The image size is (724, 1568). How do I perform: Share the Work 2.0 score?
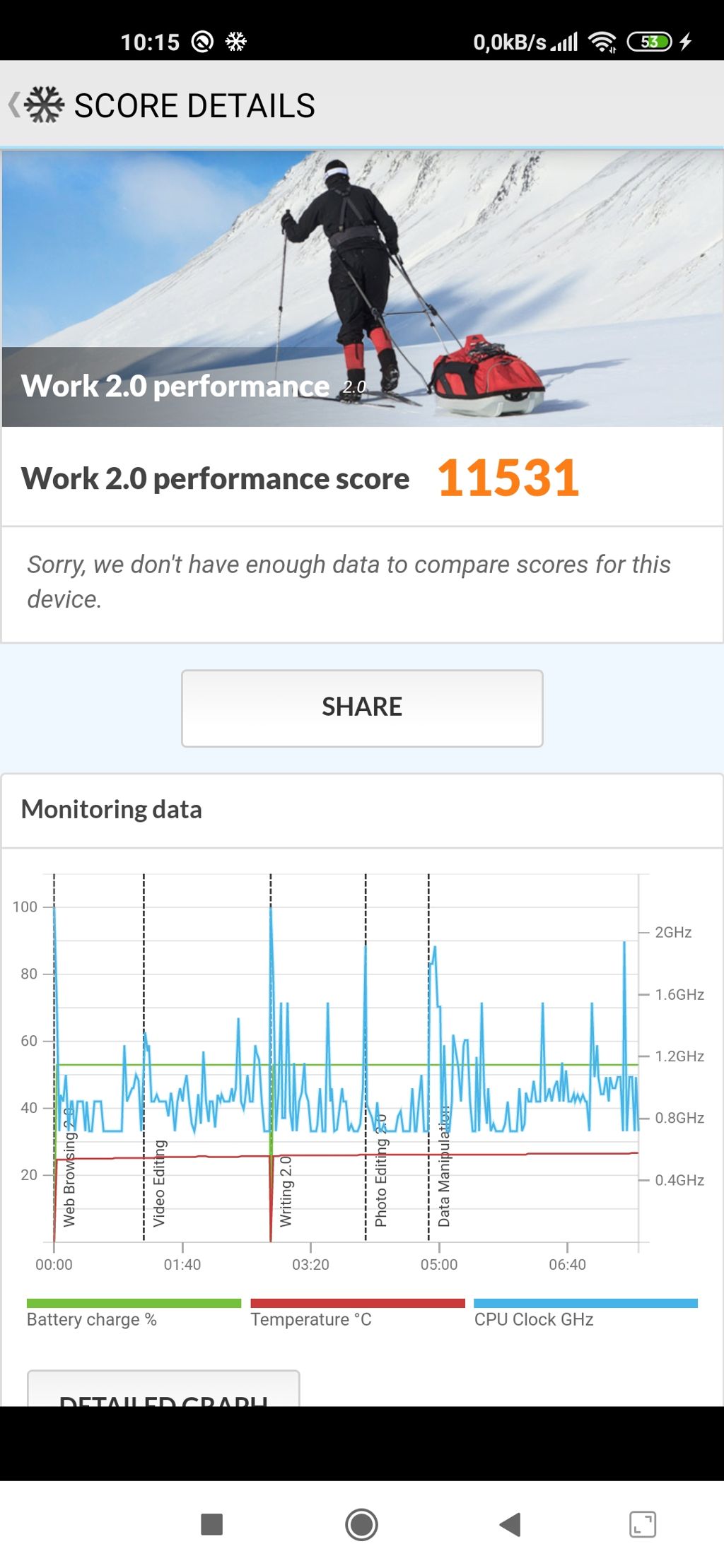tap(362, 707)
